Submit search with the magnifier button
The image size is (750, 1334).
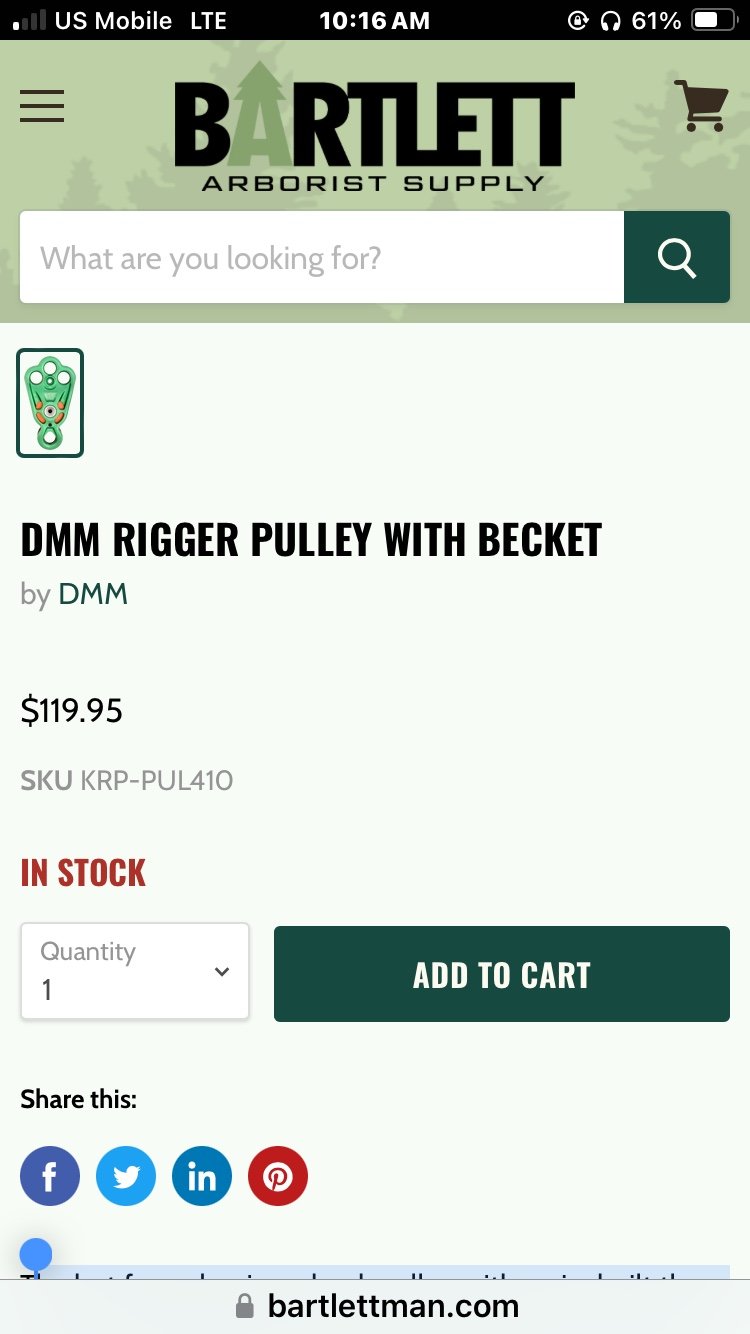(x=677, y=257)
